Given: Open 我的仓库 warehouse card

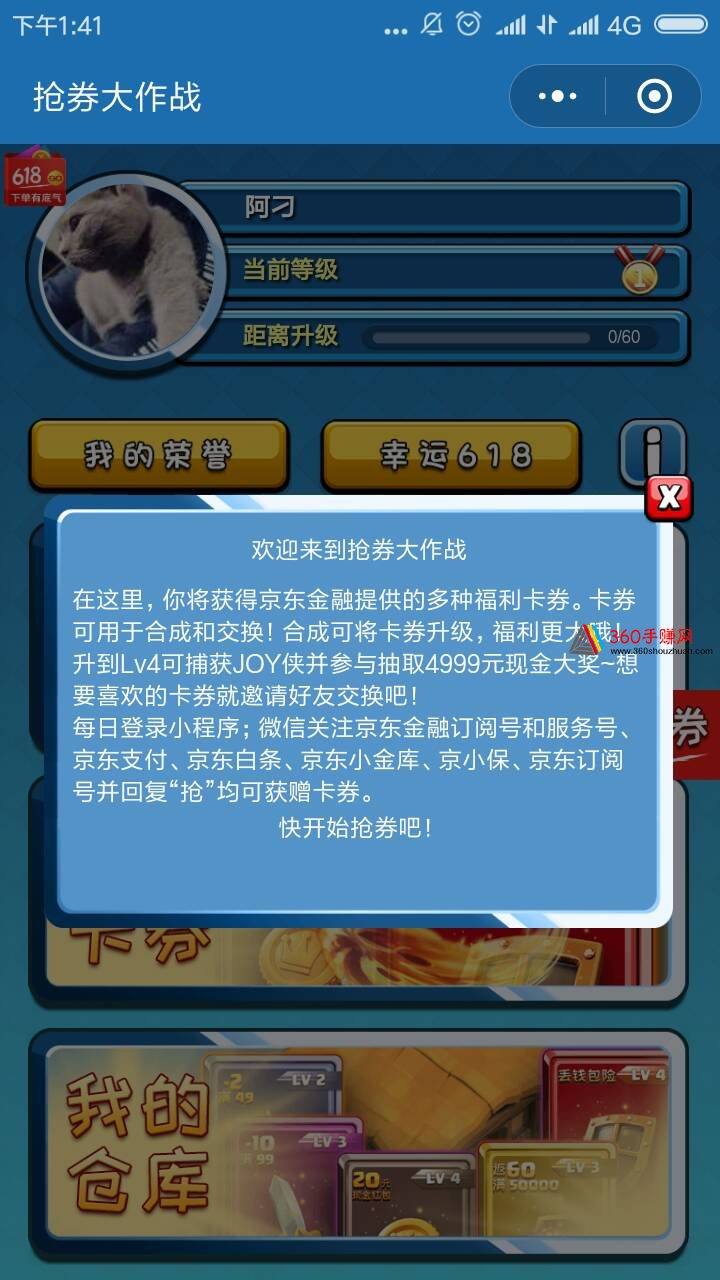Looking at the screenshot, I should [358, 1145].
